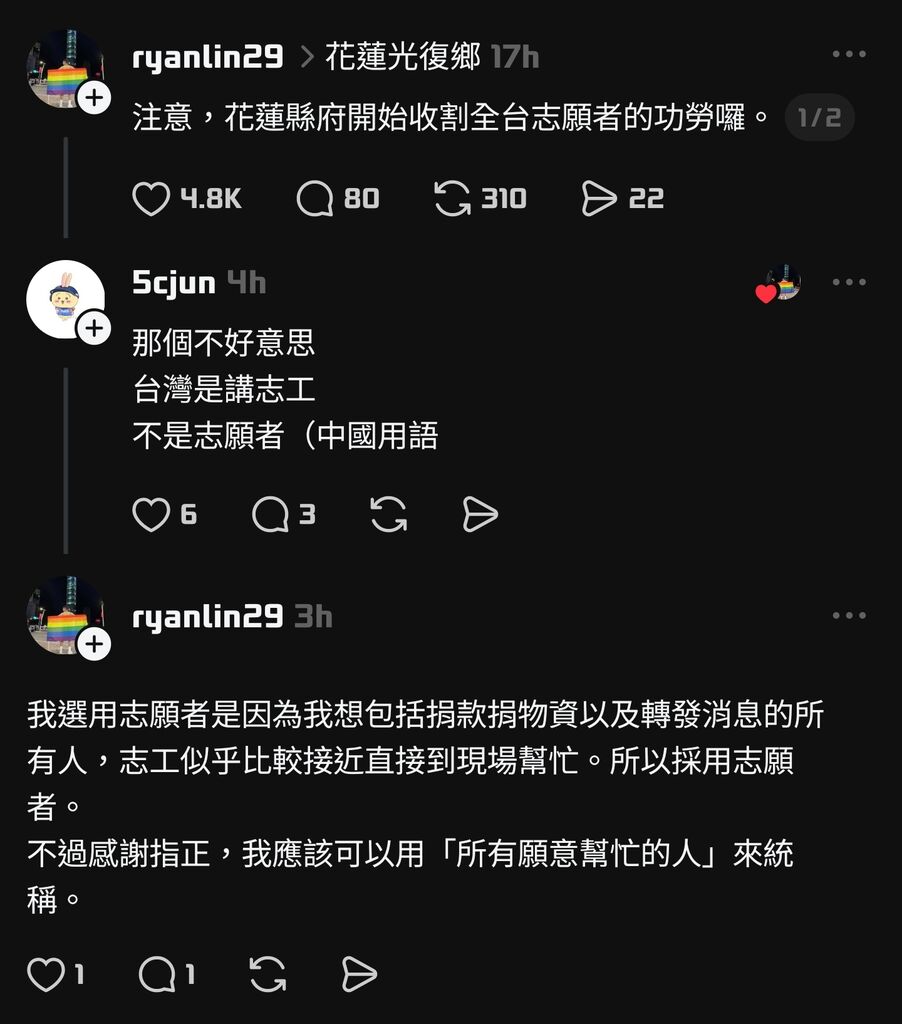
Task: Reply to 5cjun's comment
Action: [271, 515]
